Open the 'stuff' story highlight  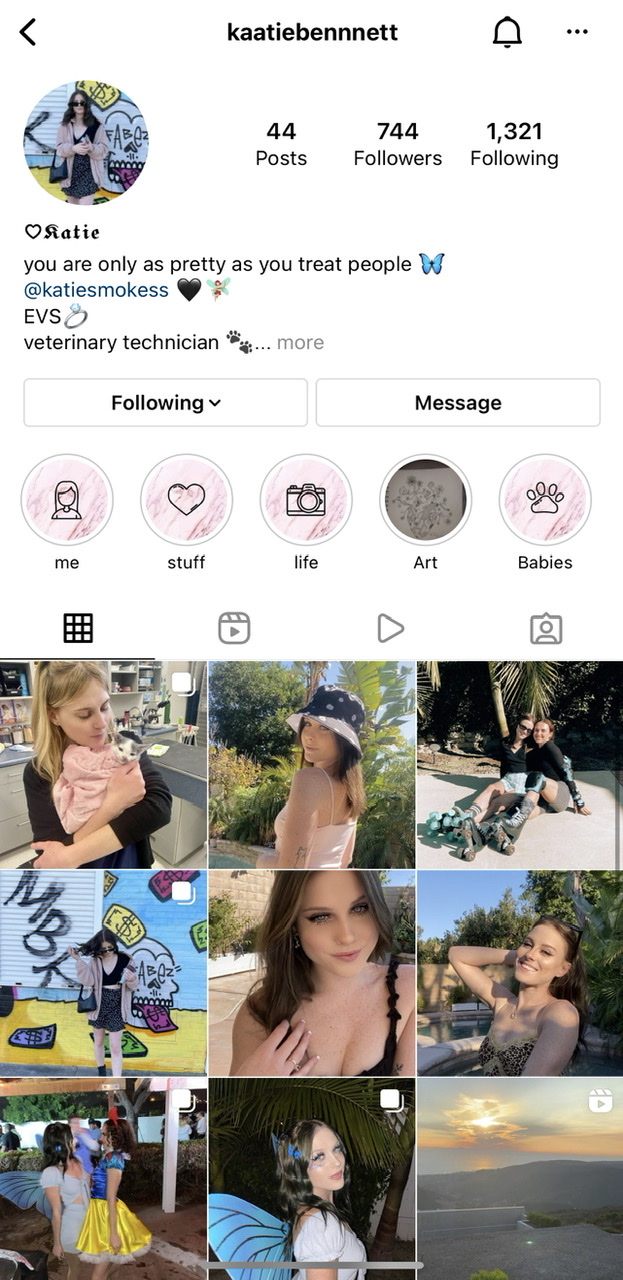(186, 500)
